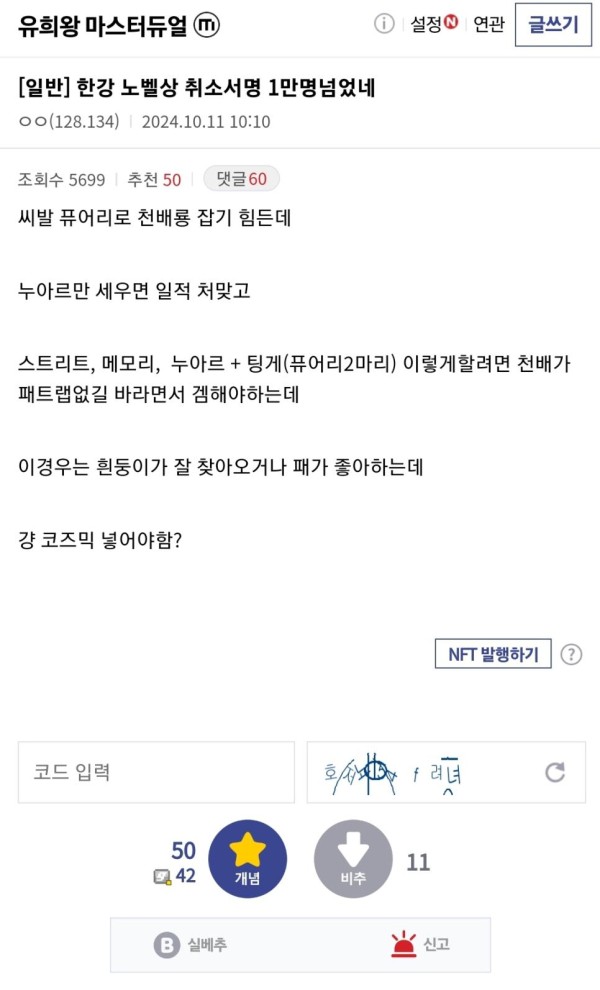
Task: Open the gallery info icon
Action: coord(384,24)
